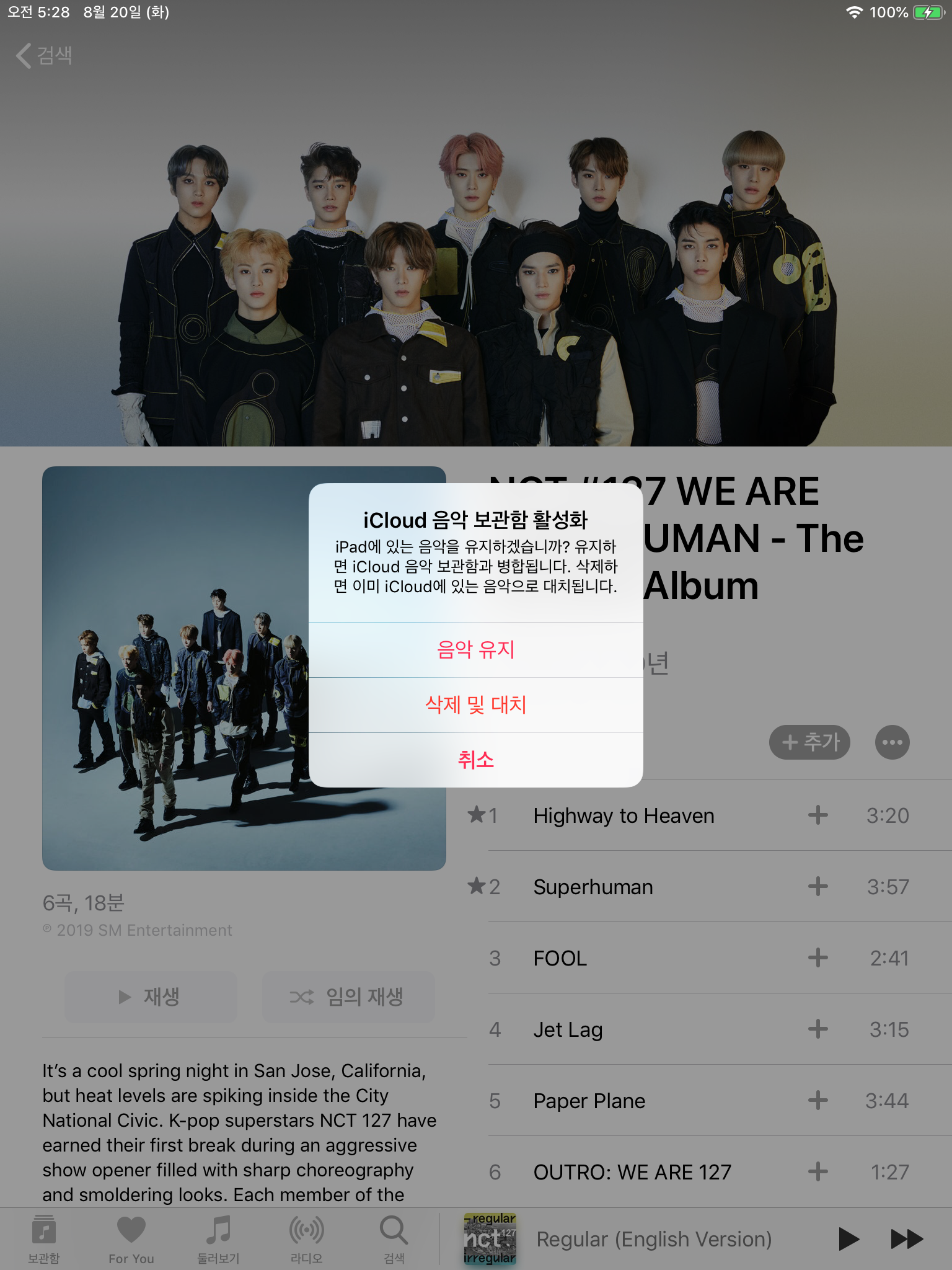The image size is (952, 1270).
Task: Open the album's more options menu
Action: tap(892, 742)
